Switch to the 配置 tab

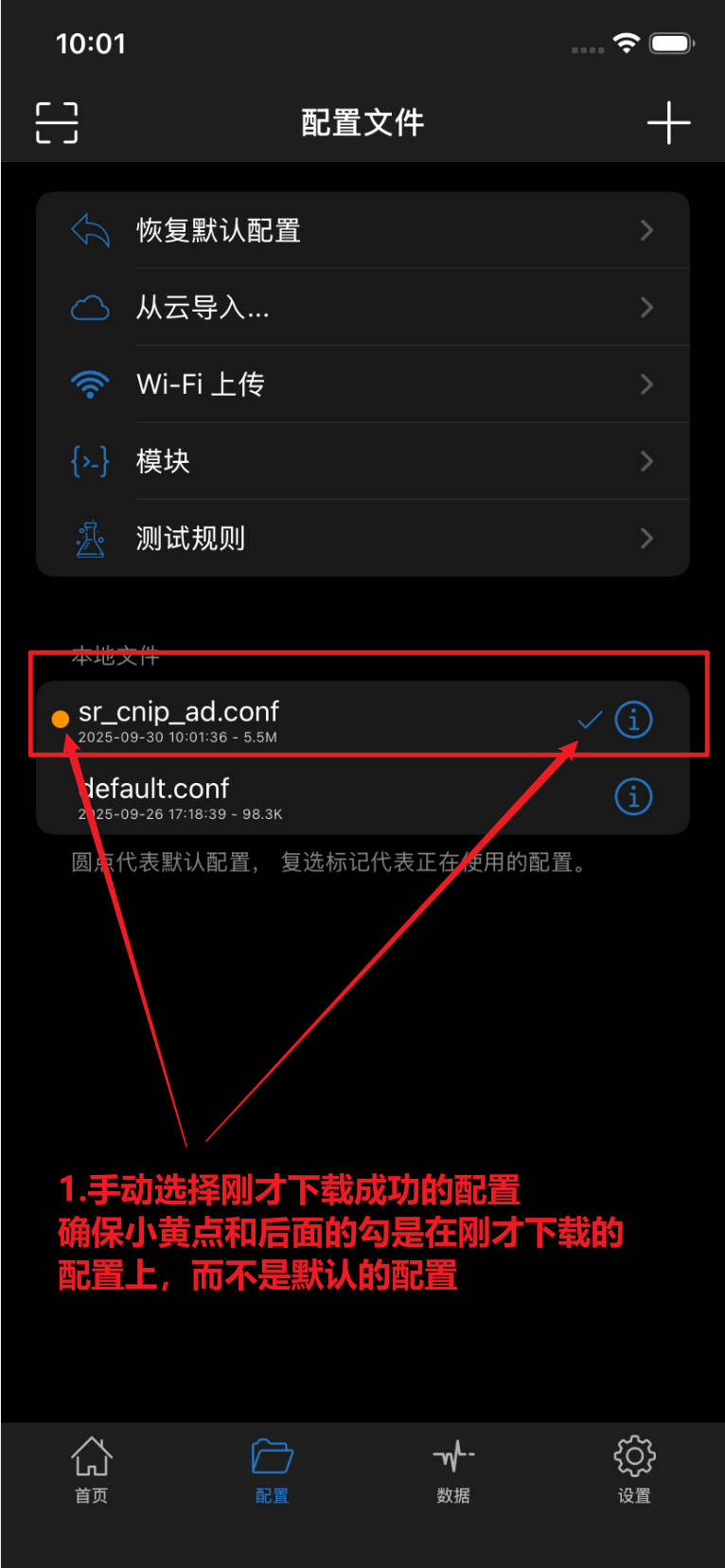click(x=273, y=1470)
